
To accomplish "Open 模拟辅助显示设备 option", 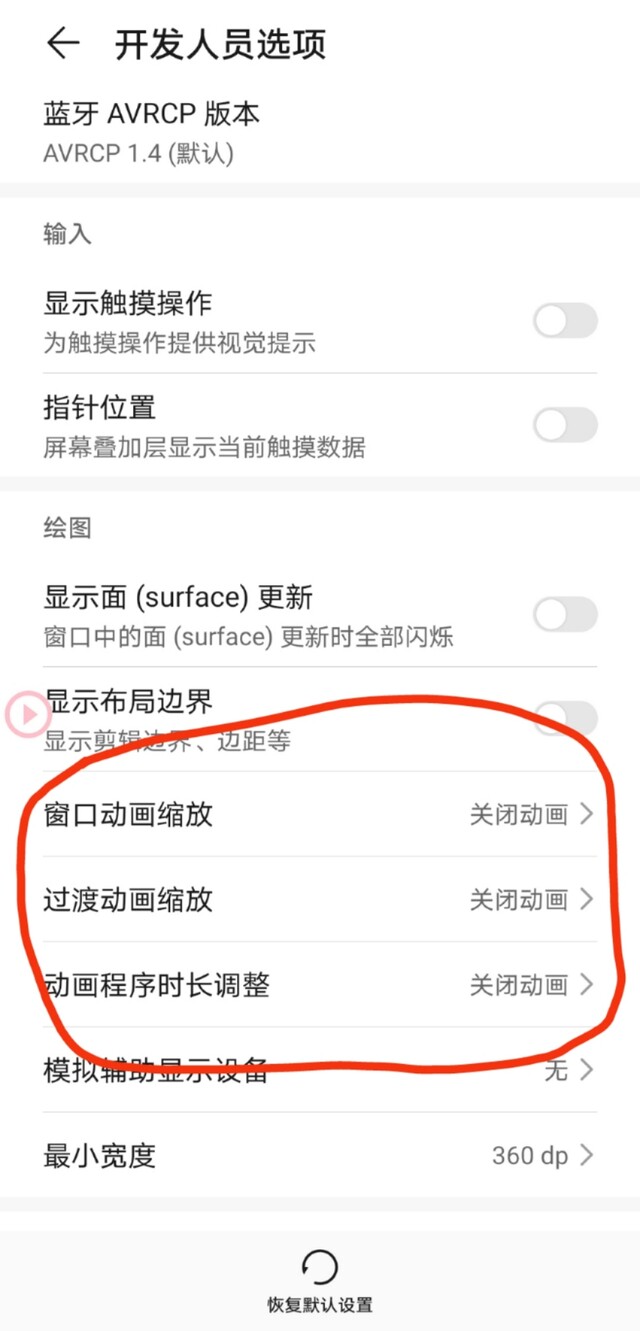I will coord(320,1070).
